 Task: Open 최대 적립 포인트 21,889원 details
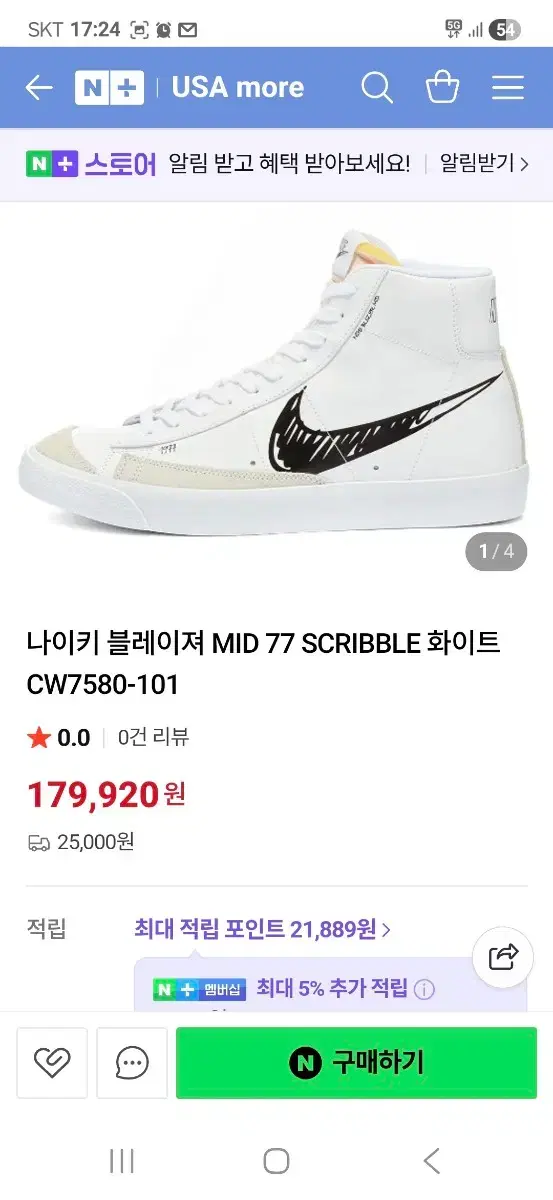[x=263, y=929]
